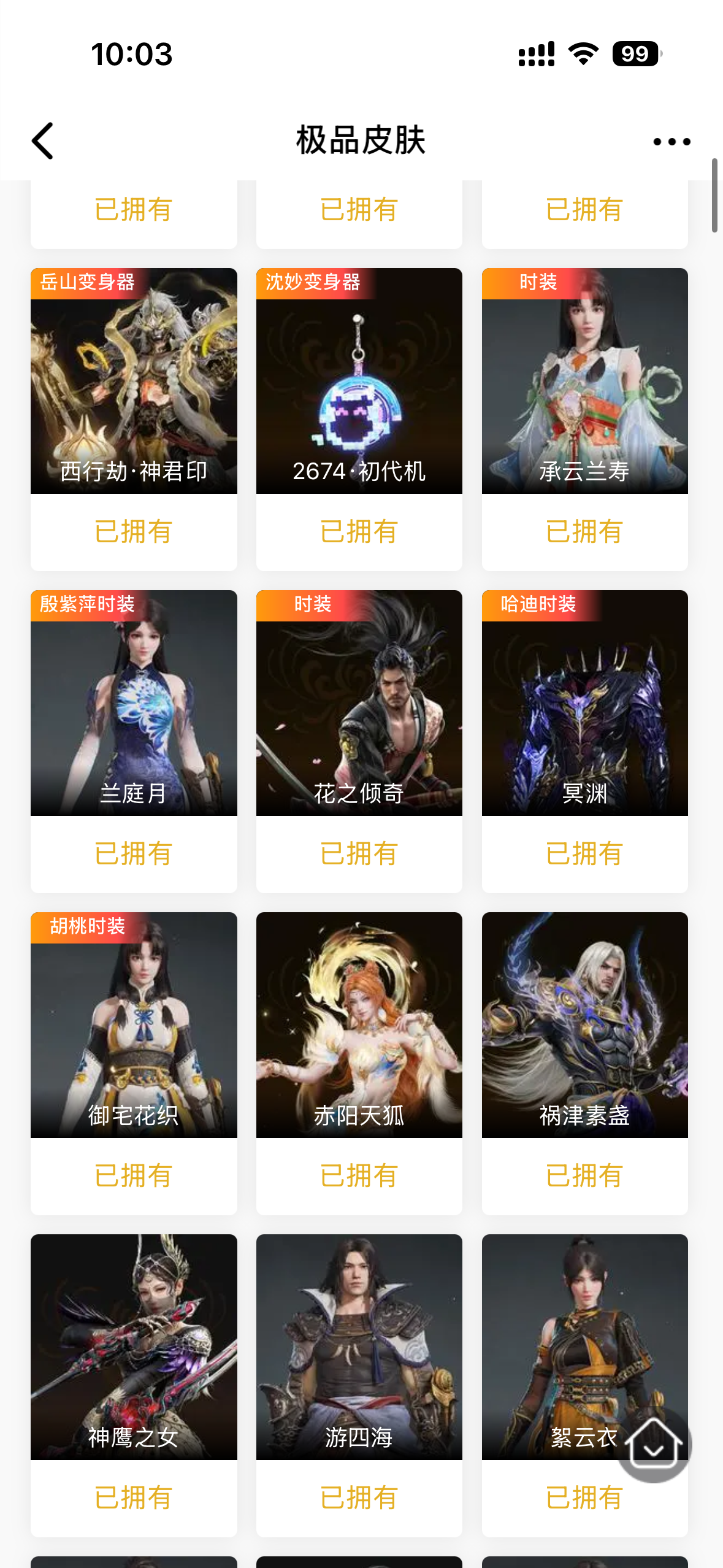The height and width of the screenshot is (1568, 723).
Task: Tap the 冥渊 skin card
Action: [584, 703]
